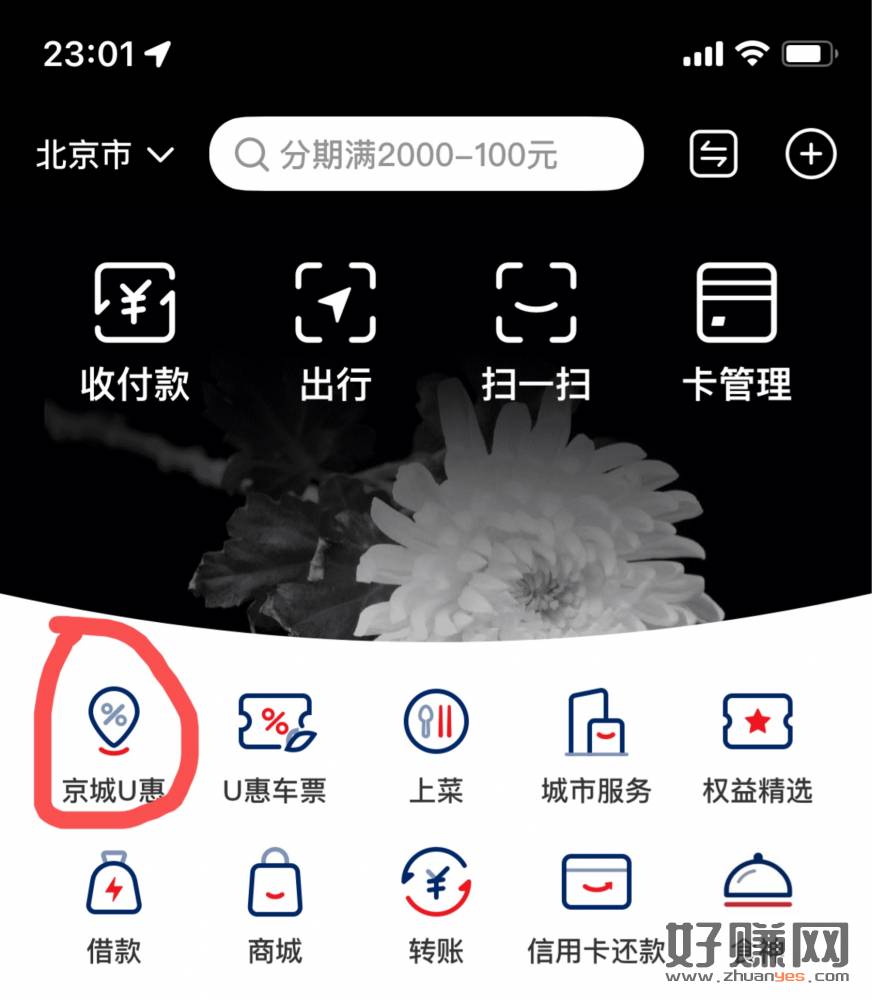Open 权益精选 benefits
The height and width of the screenshot is (1000, 872).
[757, 745]
